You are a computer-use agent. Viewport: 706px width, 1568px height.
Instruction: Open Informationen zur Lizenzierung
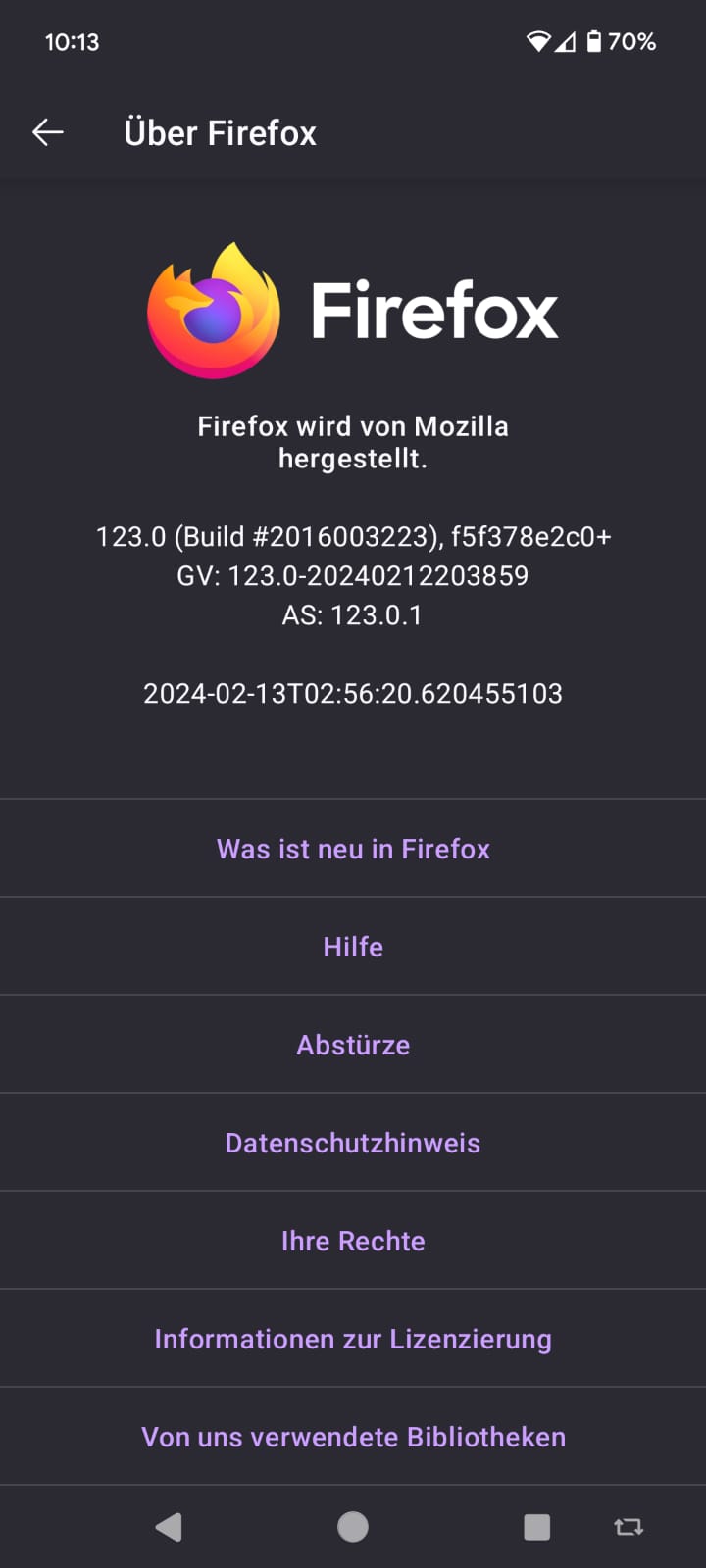[x=353, y=1339]
